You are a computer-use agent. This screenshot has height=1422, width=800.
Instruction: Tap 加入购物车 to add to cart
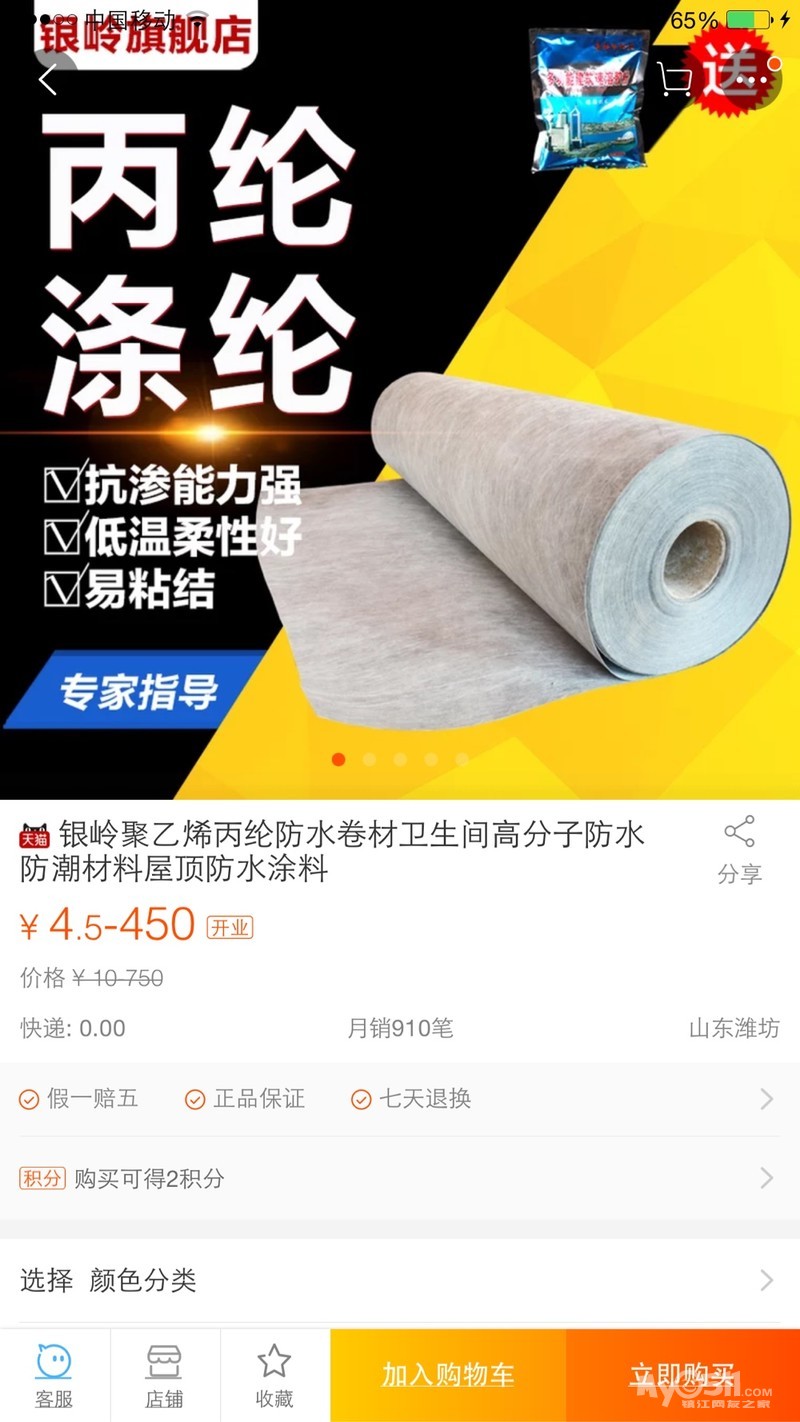(x=448, y=1376)
